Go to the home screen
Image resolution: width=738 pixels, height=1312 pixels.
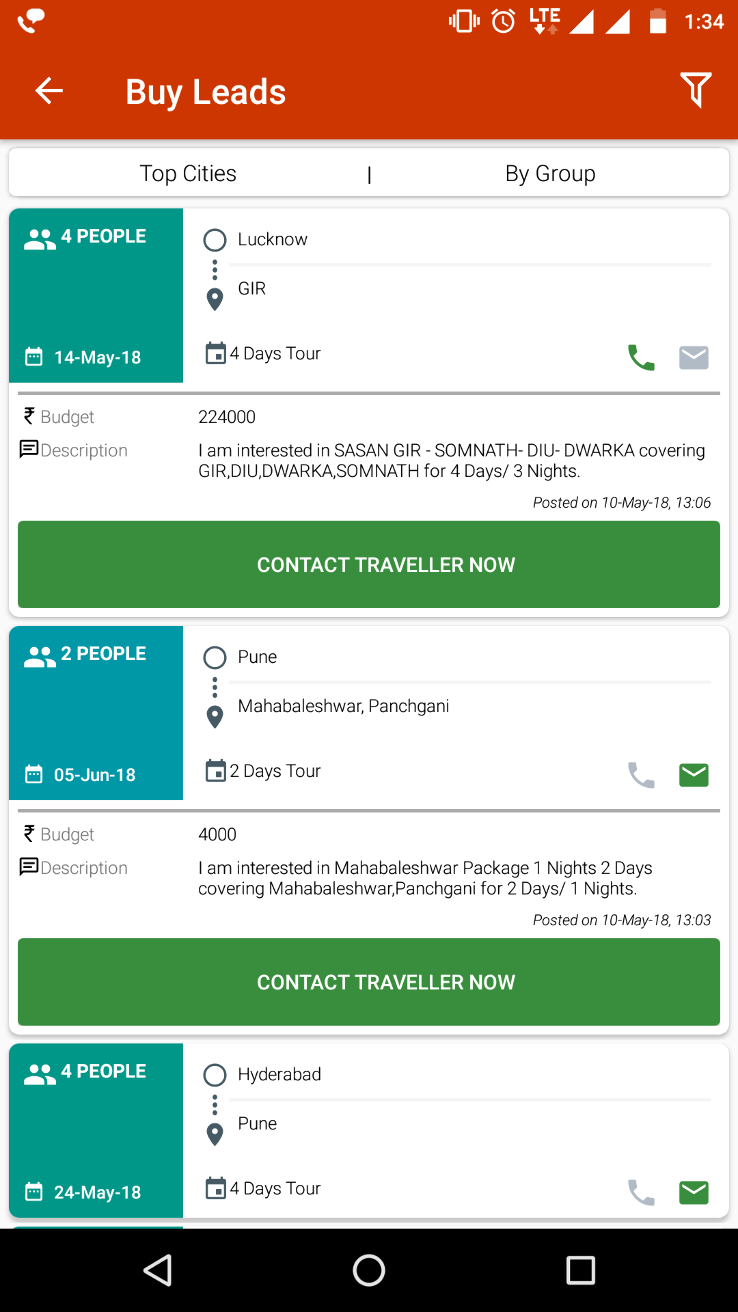pyautogui.click(x=369, y=1270)
